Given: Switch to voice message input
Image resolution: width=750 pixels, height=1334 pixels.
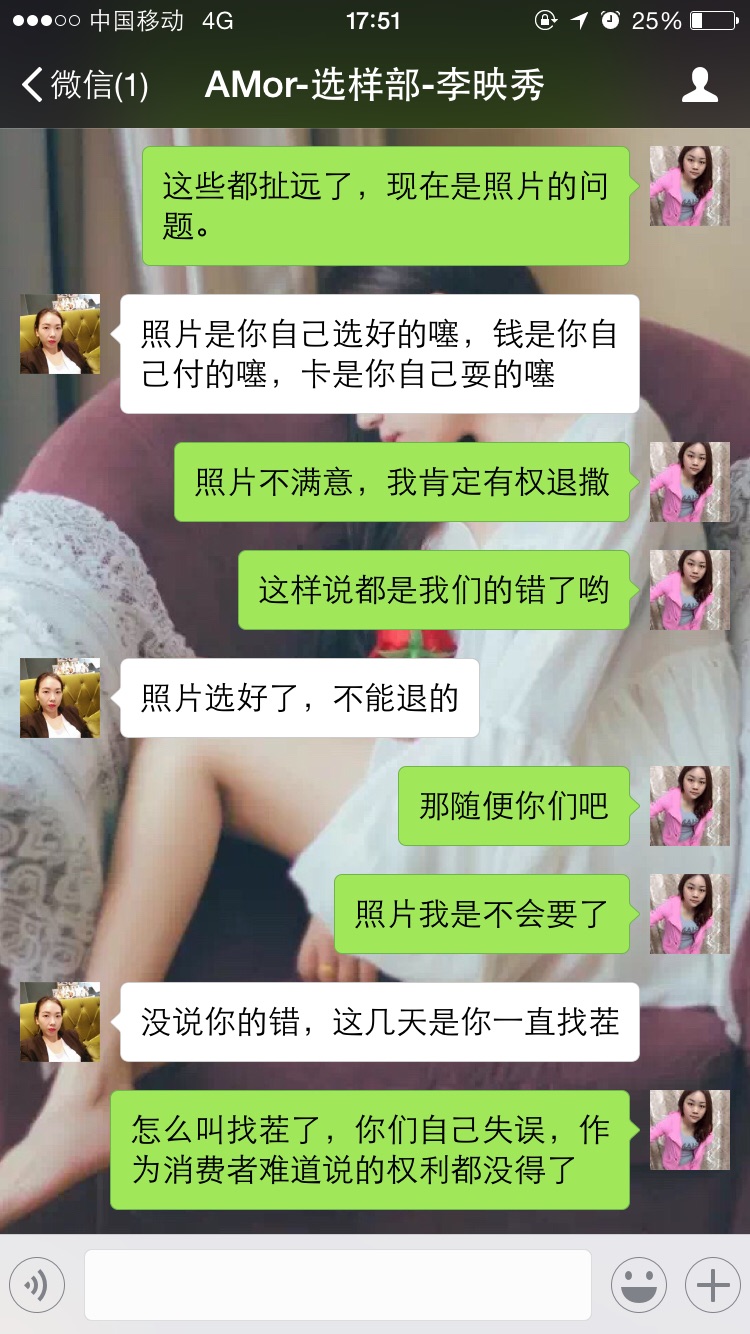Looking at the screenshot, I should (37, 1285).
